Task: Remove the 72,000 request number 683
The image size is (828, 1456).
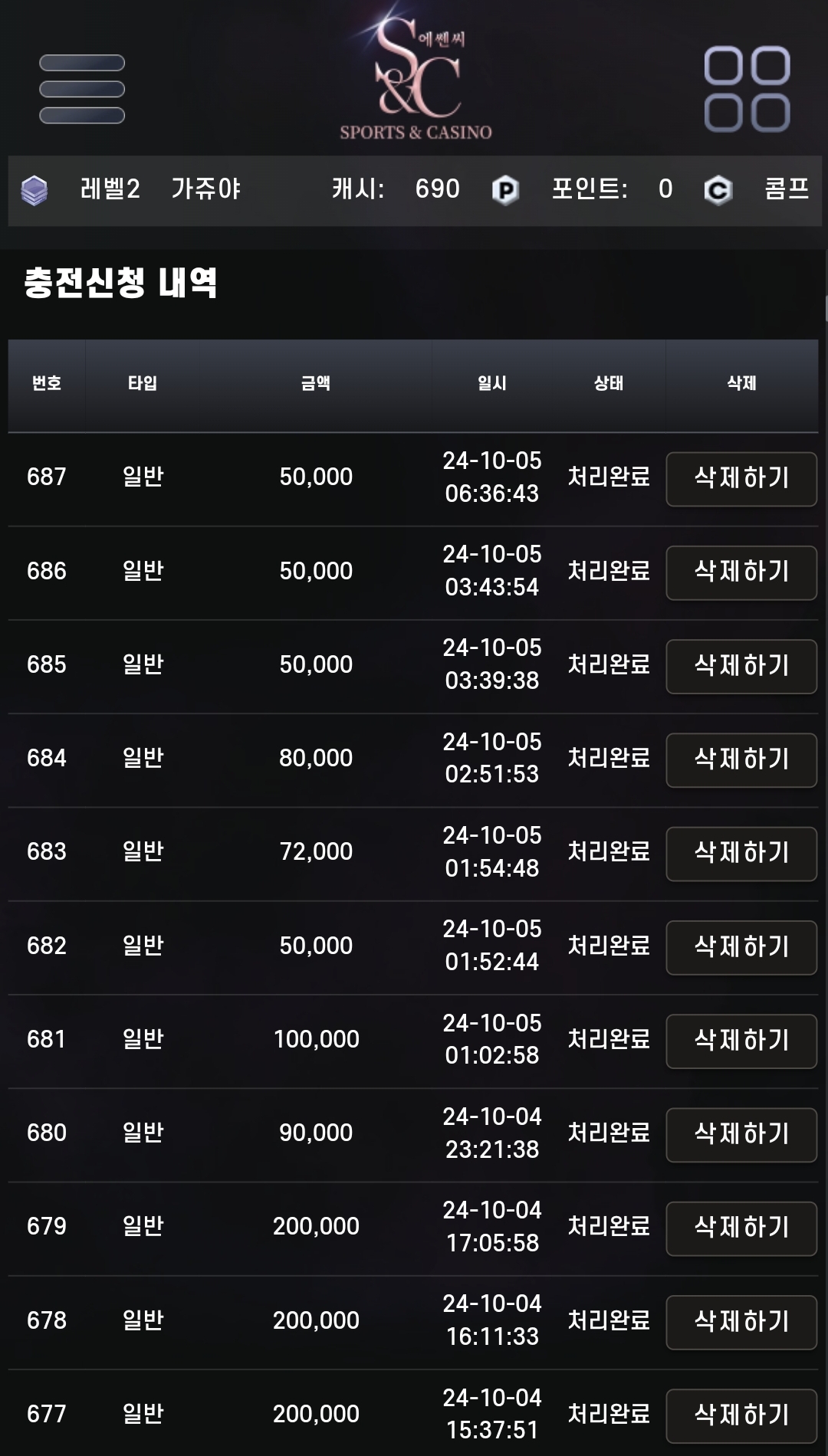Action: point(741,853)
